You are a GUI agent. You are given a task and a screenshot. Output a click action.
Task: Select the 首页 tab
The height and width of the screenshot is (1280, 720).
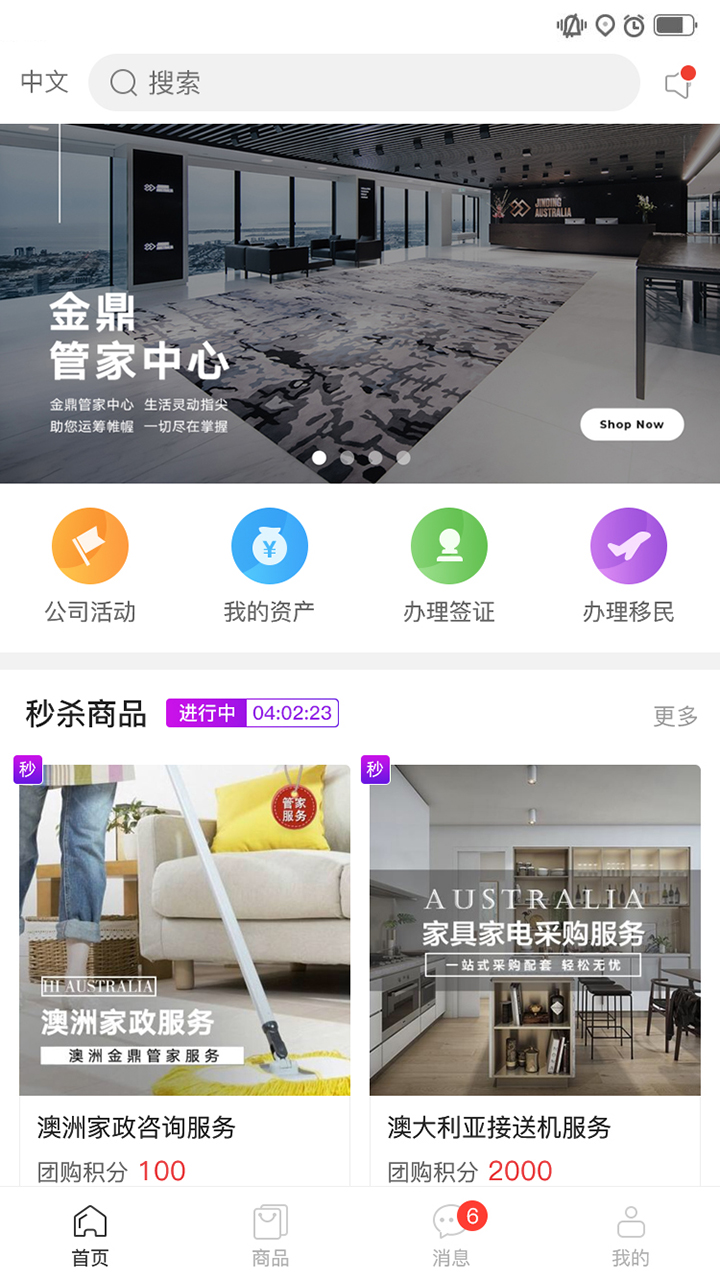click(90, 1236)
